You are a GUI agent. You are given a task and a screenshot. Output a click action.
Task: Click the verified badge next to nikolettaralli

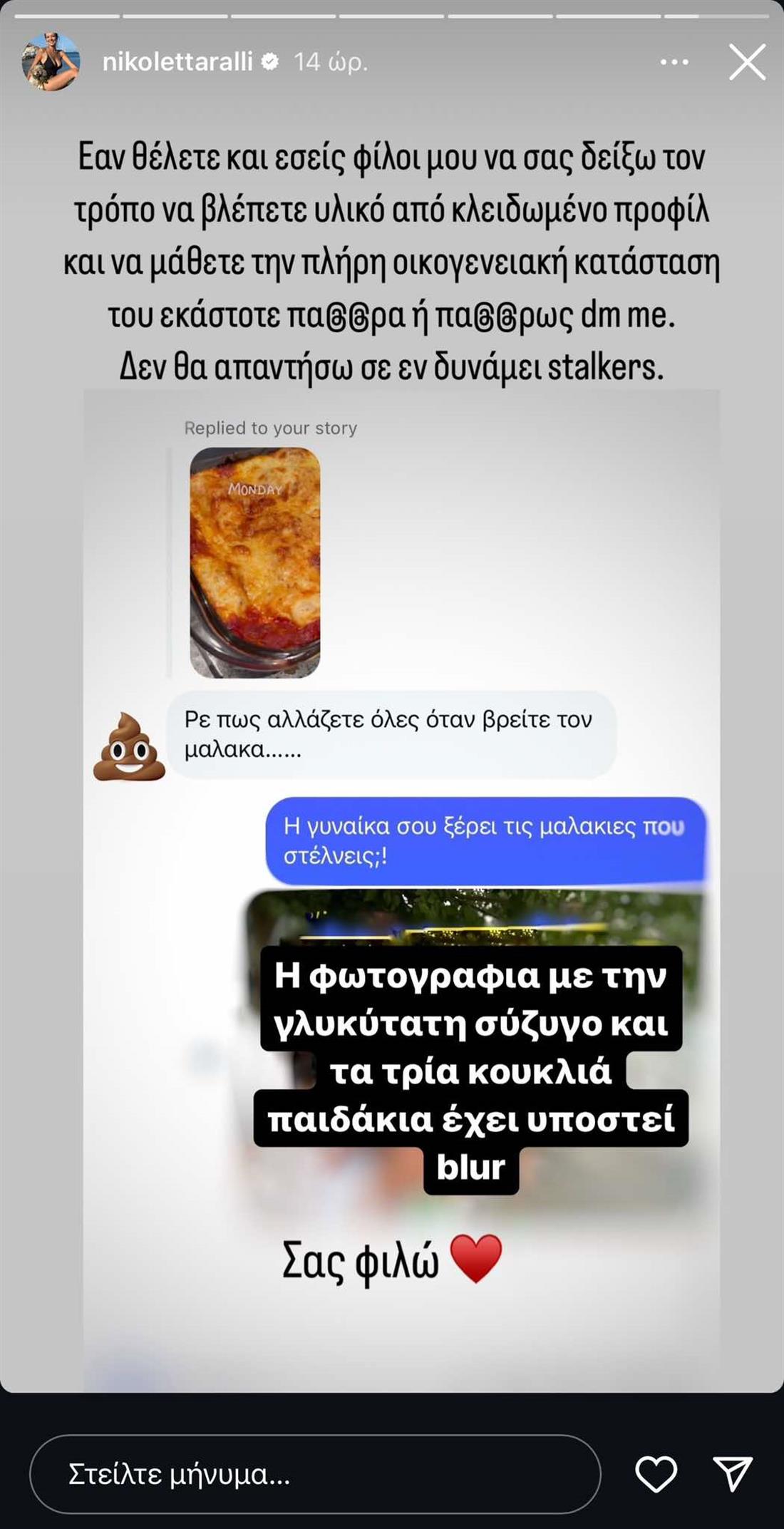(x=269, y=63)
